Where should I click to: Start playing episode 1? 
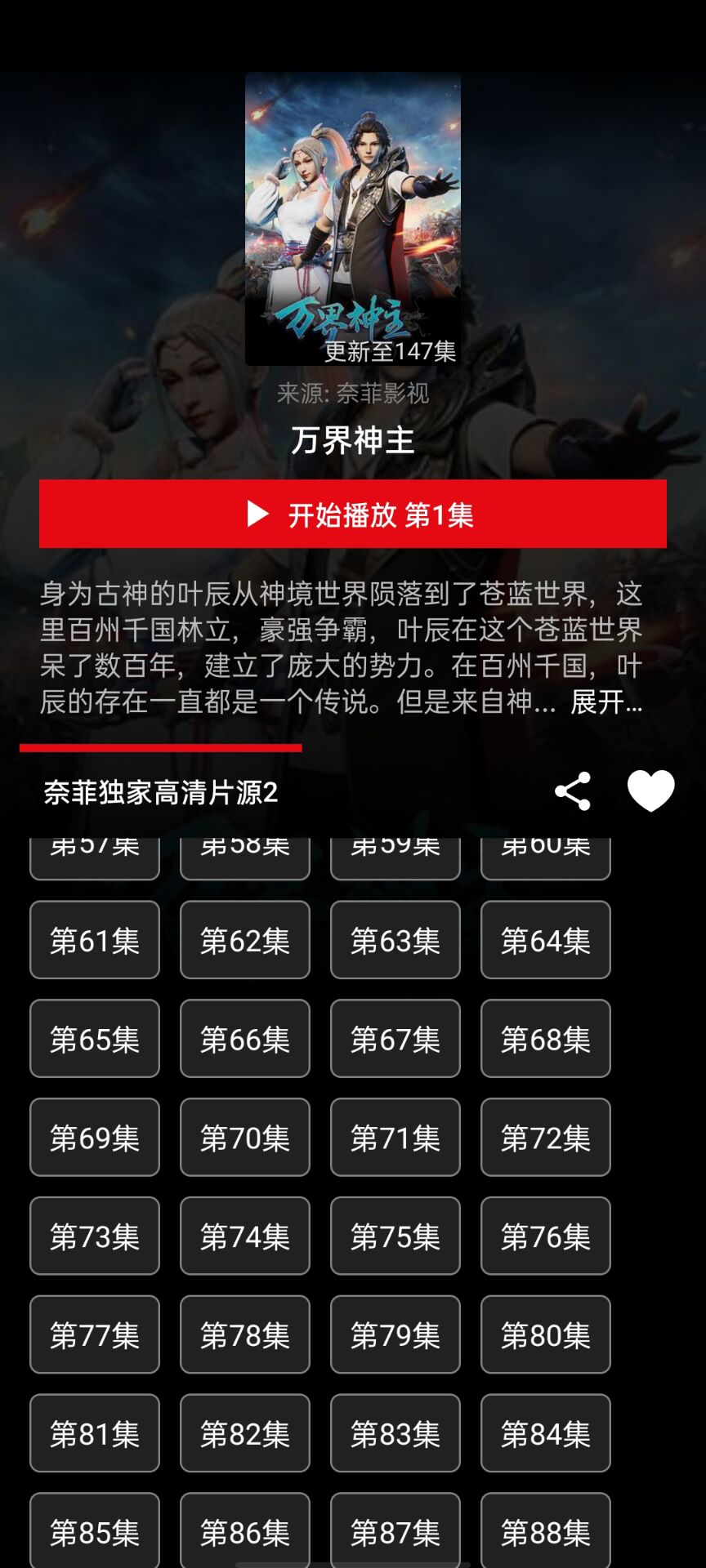(353, 514)
